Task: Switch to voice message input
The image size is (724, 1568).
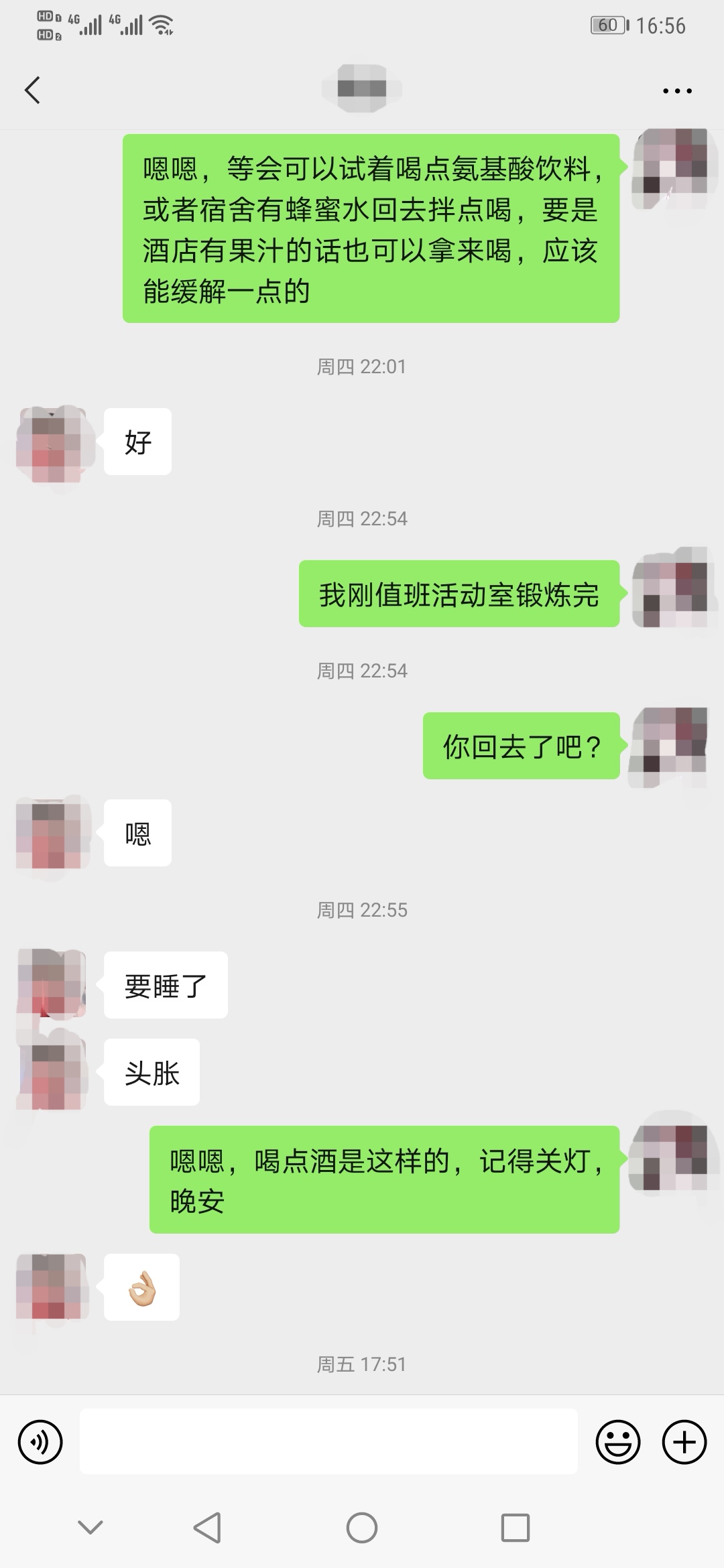Action: coord(40,1442)
